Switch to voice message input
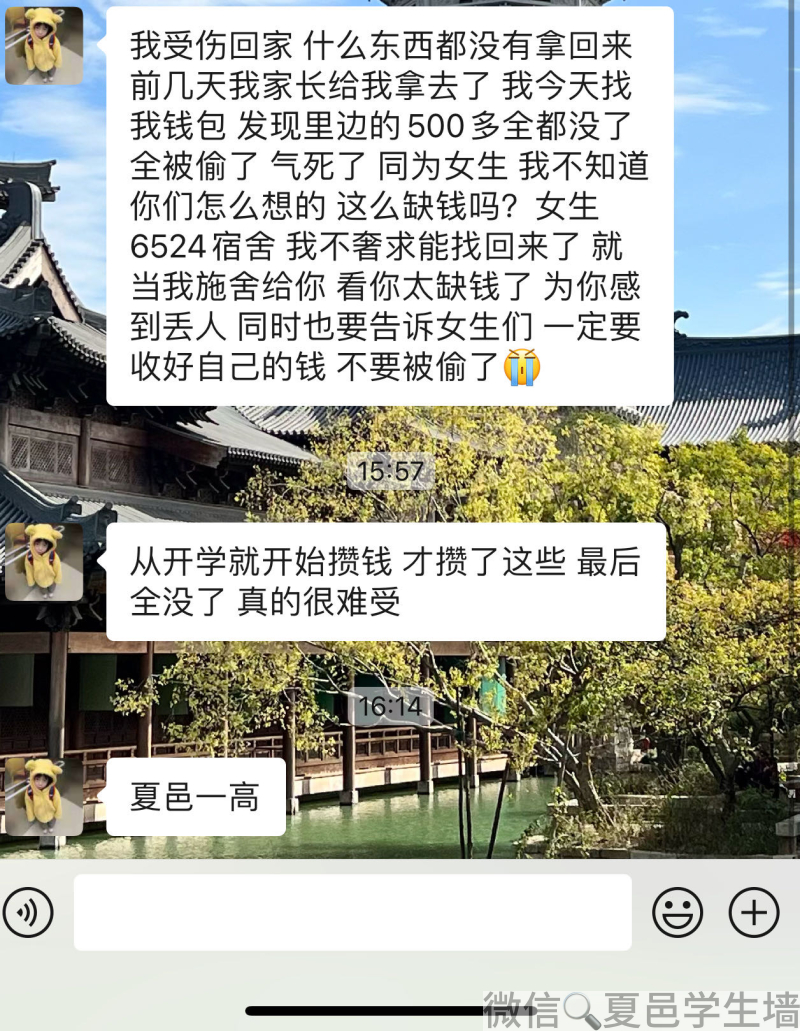800x1031 pixels. (27, 912)
